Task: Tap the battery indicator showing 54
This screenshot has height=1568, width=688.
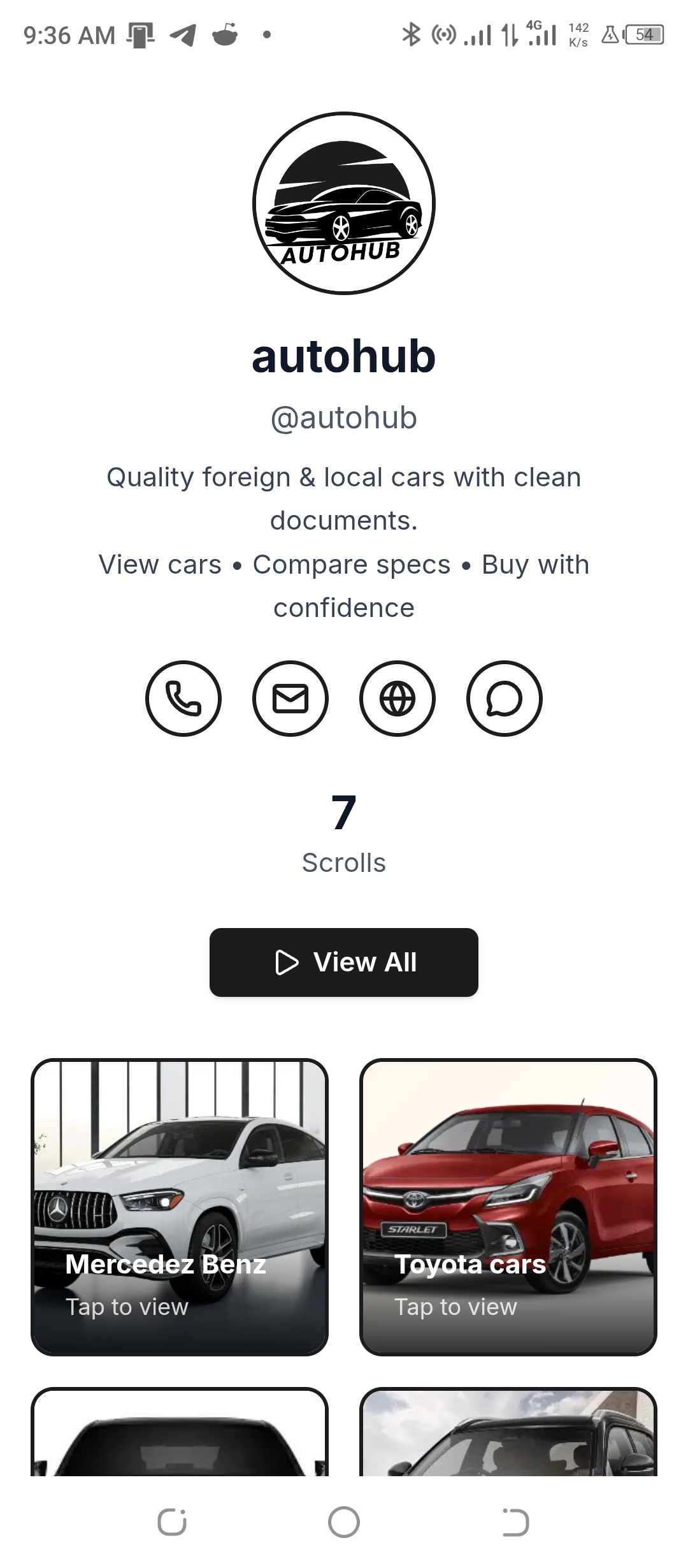Action: 645,34
